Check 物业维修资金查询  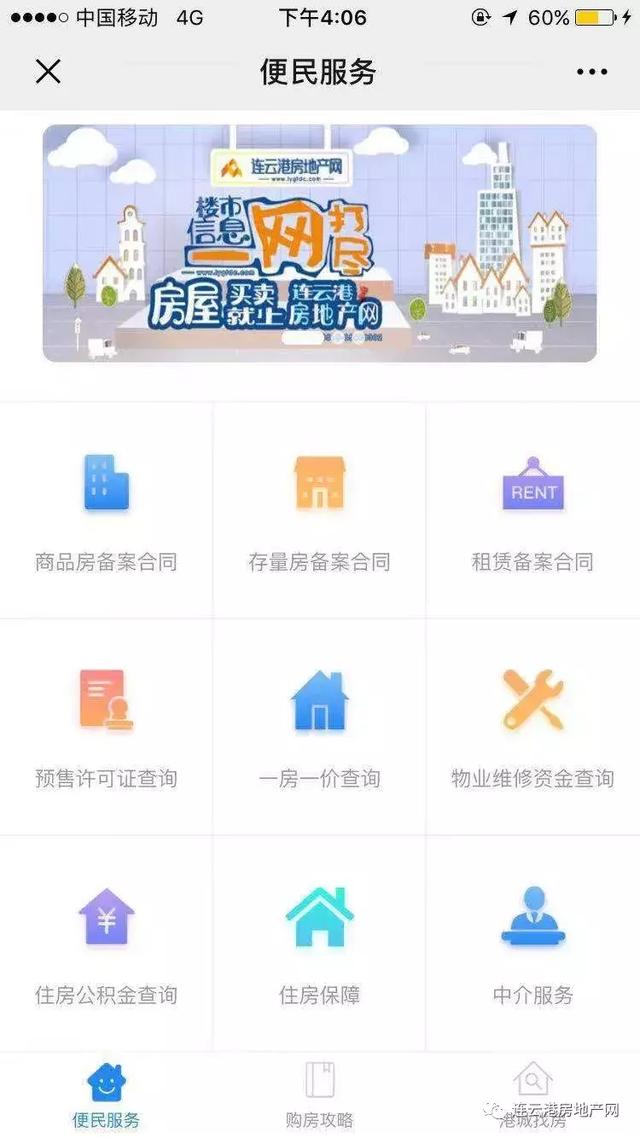pos(533,727)
